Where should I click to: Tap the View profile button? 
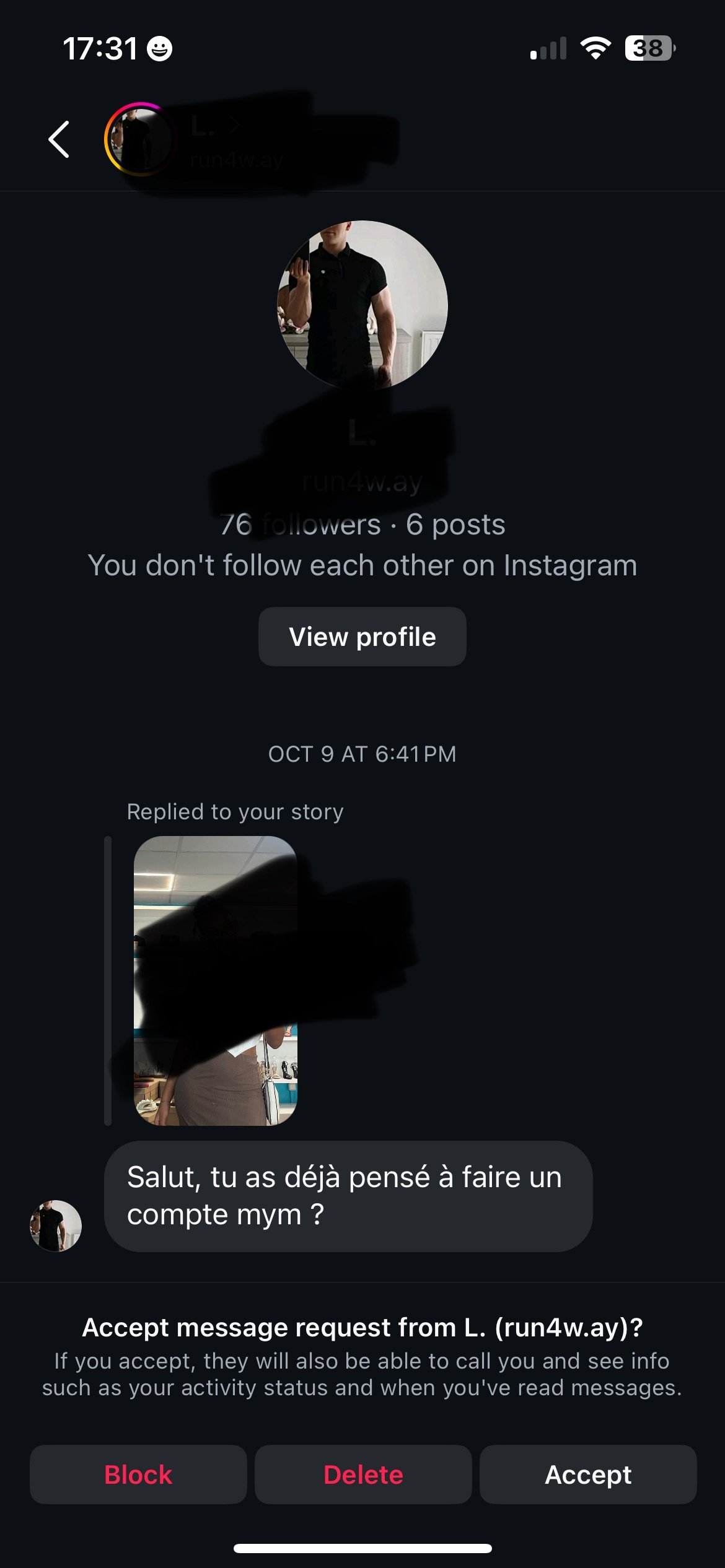pos(362,637)
